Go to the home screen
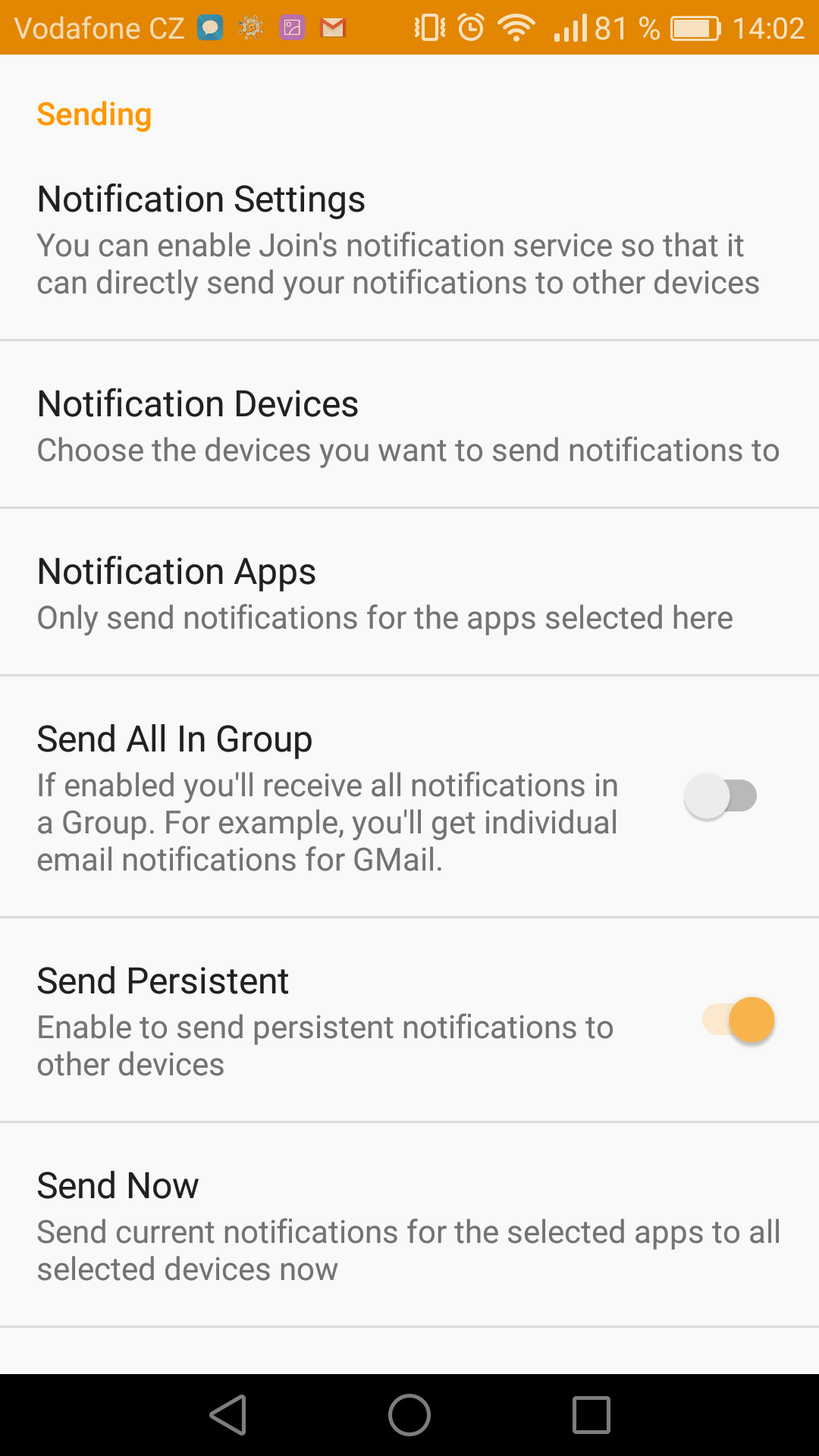 pos(409,1415)
